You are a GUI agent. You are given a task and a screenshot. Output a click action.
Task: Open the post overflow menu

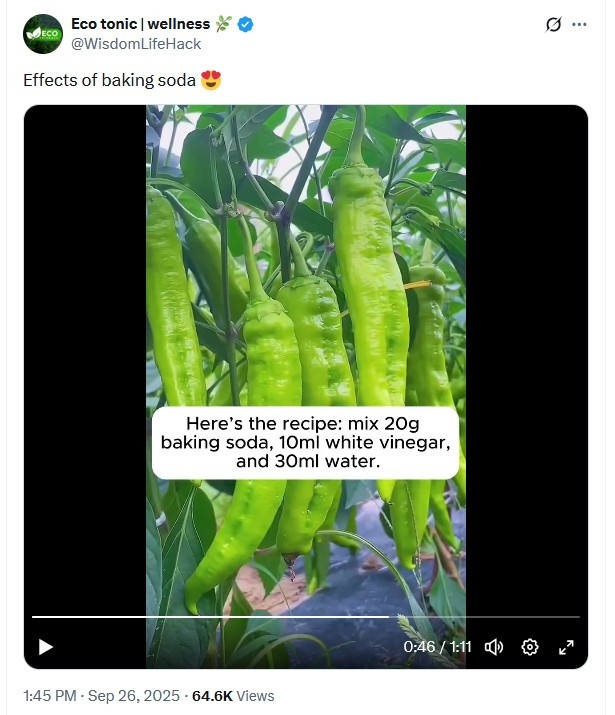579,25
